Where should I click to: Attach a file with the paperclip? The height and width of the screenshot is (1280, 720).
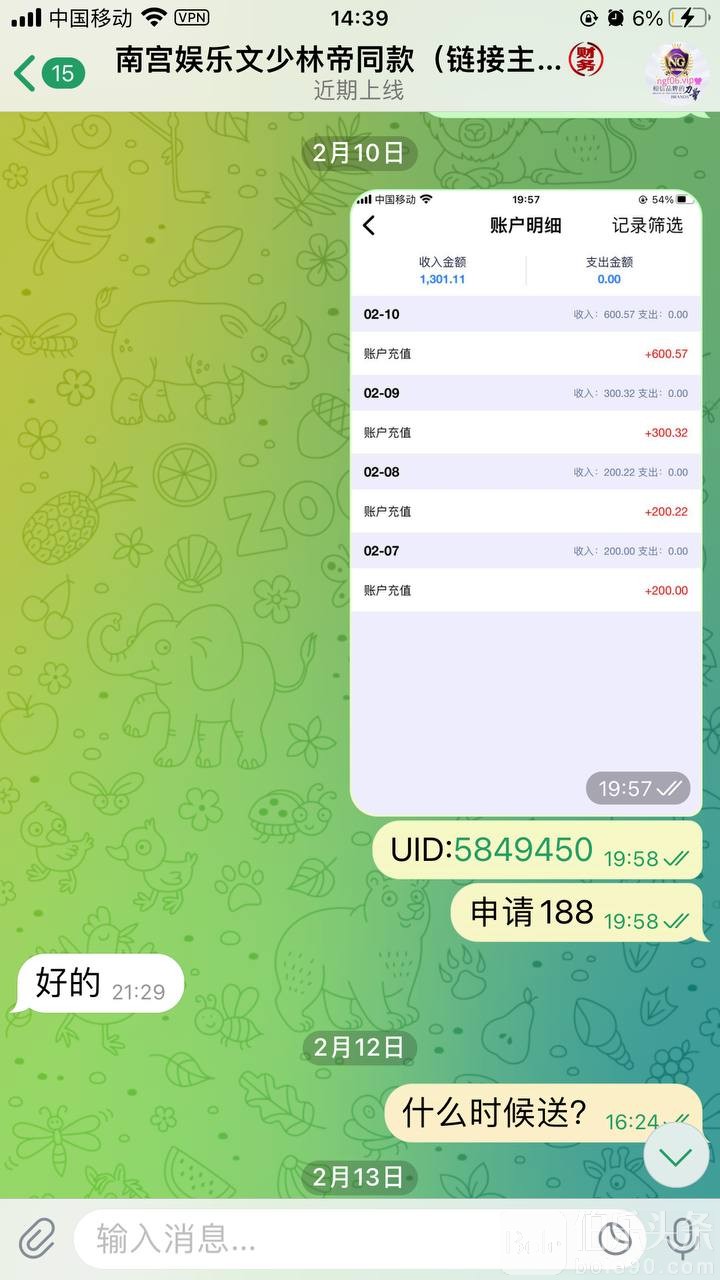[x=36, y=1240]
